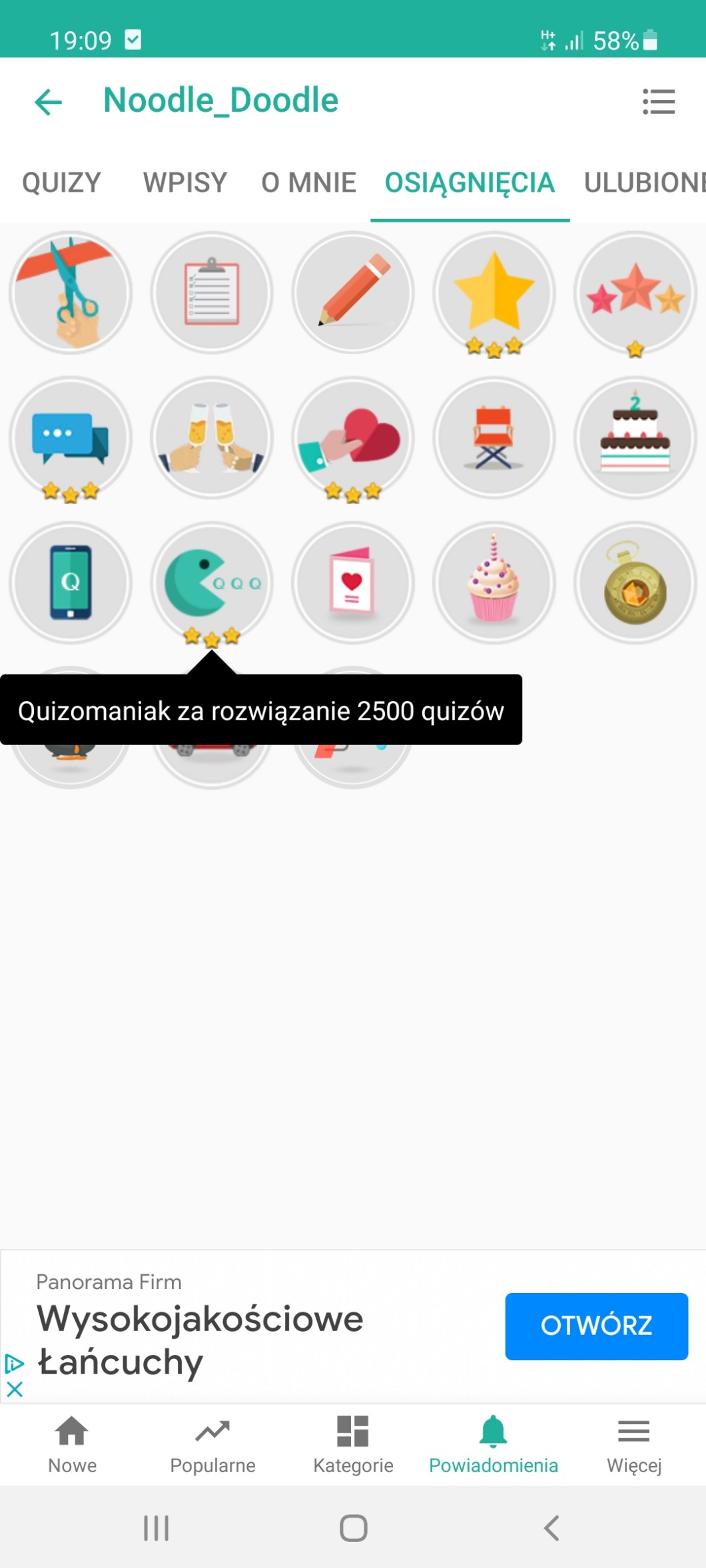Tap the cupcake with candle badge
Image resolution: width=706 pixels, height=1568 pixels.
(x=494, y=583)
